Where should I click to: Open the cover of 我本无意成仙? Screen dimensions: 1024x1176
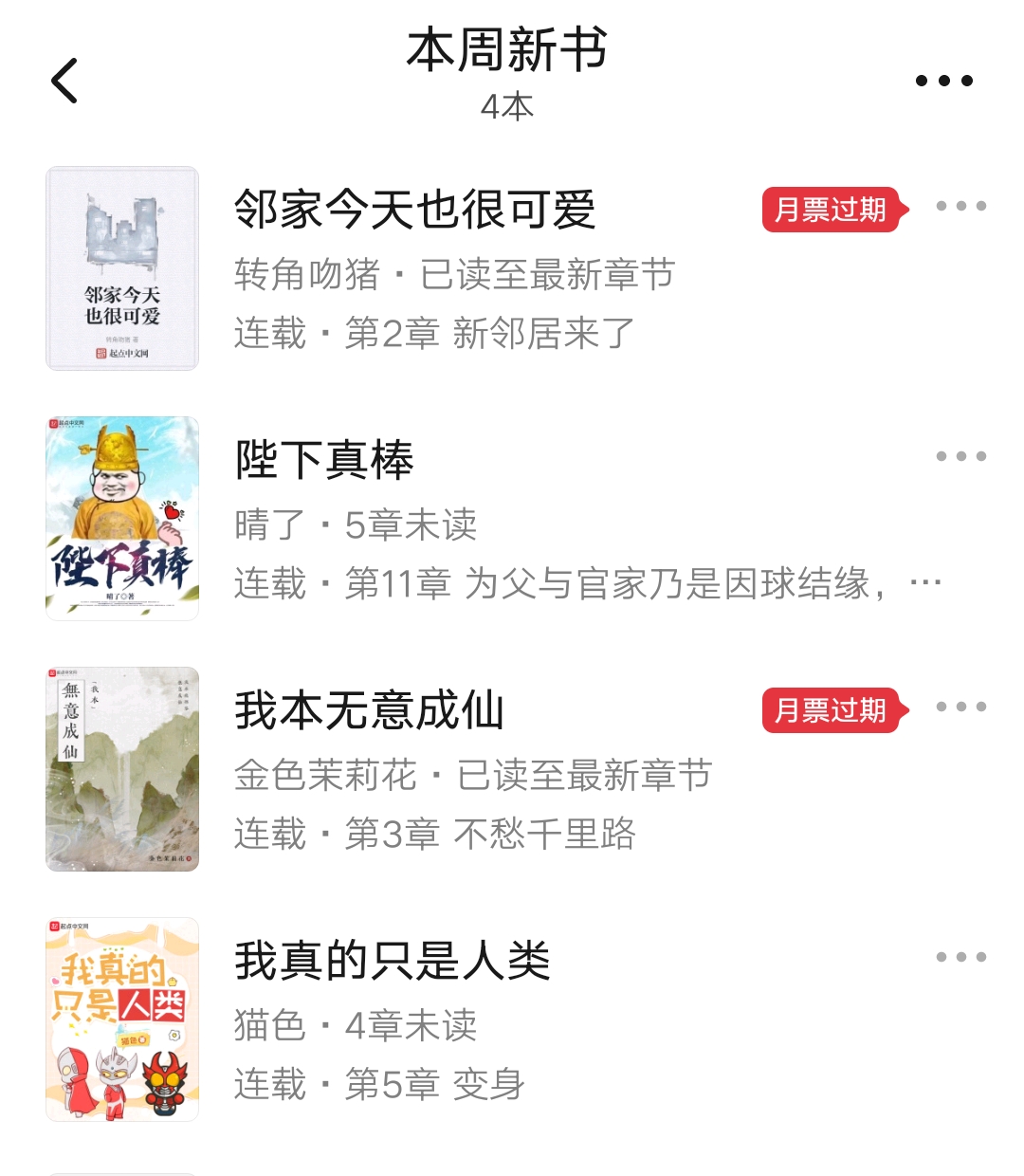tap(121, 766)
